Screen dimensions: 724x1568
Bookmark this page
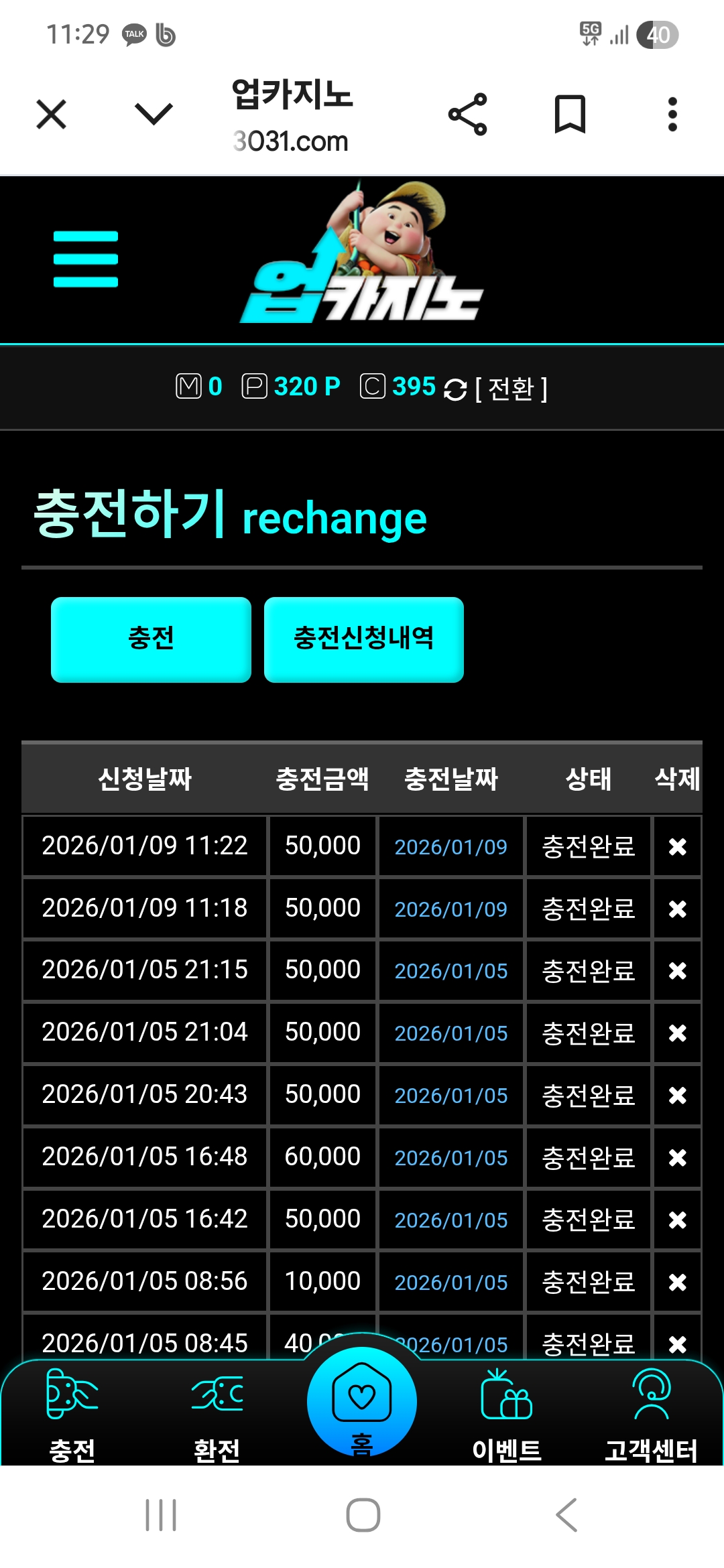click(570, 114)
